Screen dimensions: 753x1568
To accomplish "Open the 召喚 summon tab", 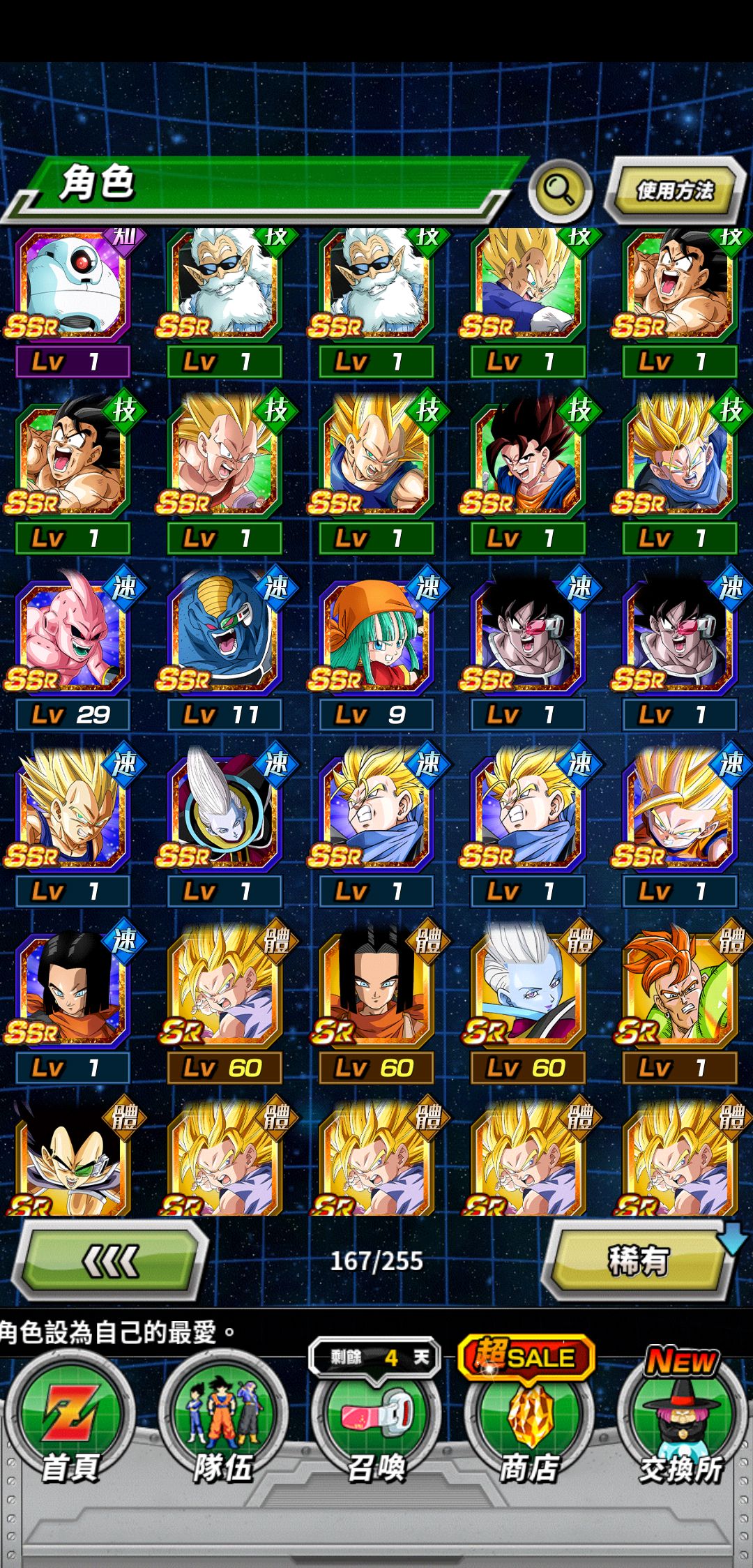I will pos(376,1426).
